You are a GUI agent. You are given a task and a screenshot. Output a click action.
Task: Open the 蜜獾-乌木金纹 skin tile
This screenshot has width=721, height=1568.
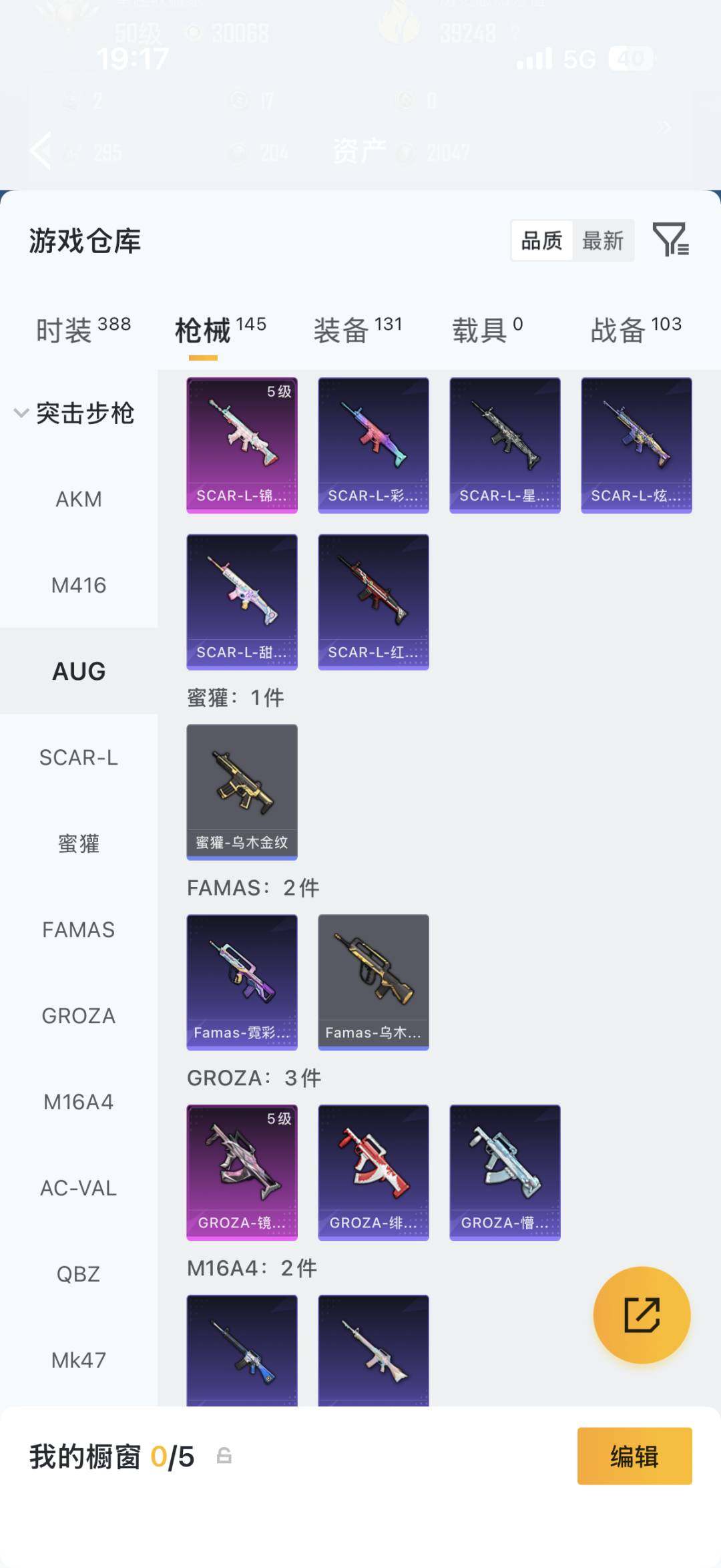[242, 791]
